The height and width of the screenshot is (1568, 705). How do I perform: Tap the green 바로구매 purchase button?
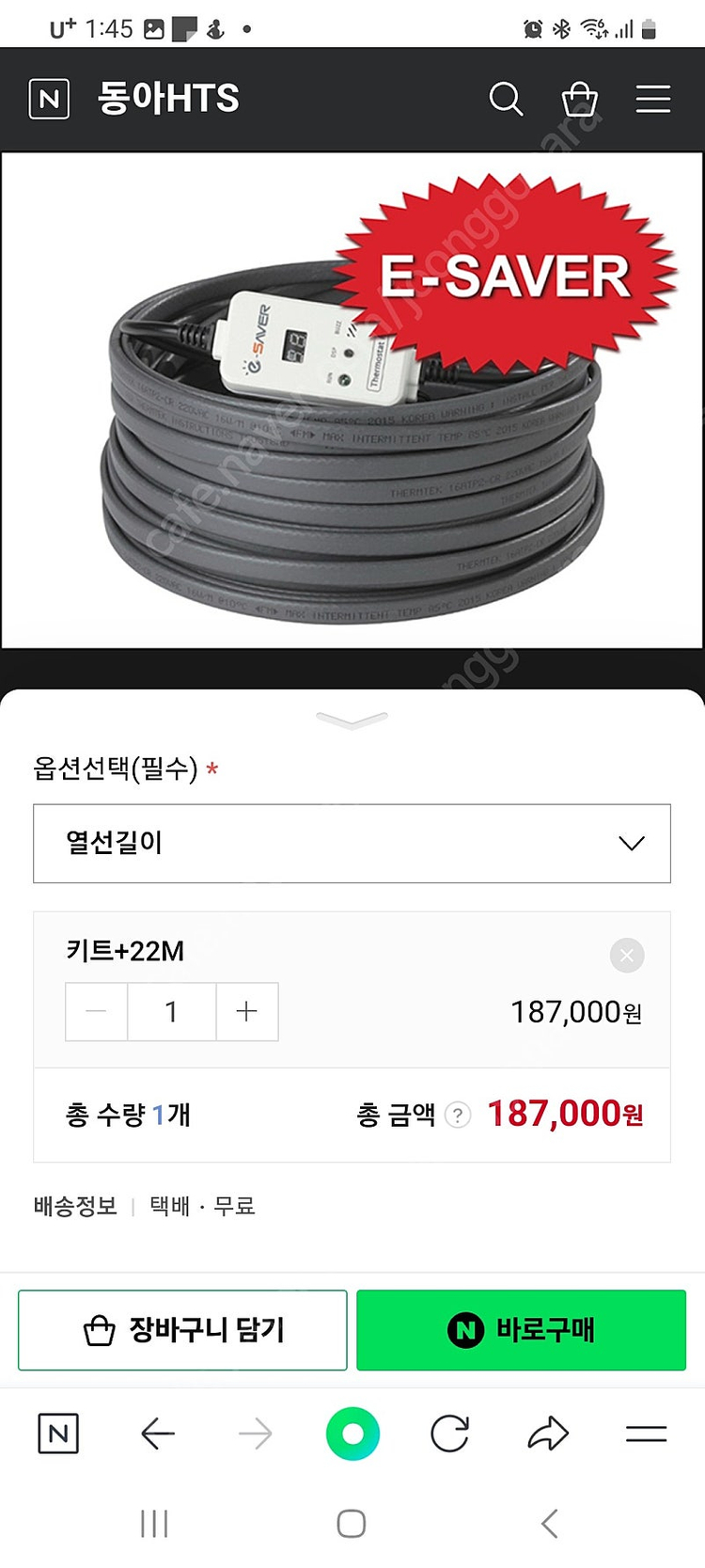click(520, 1329)
